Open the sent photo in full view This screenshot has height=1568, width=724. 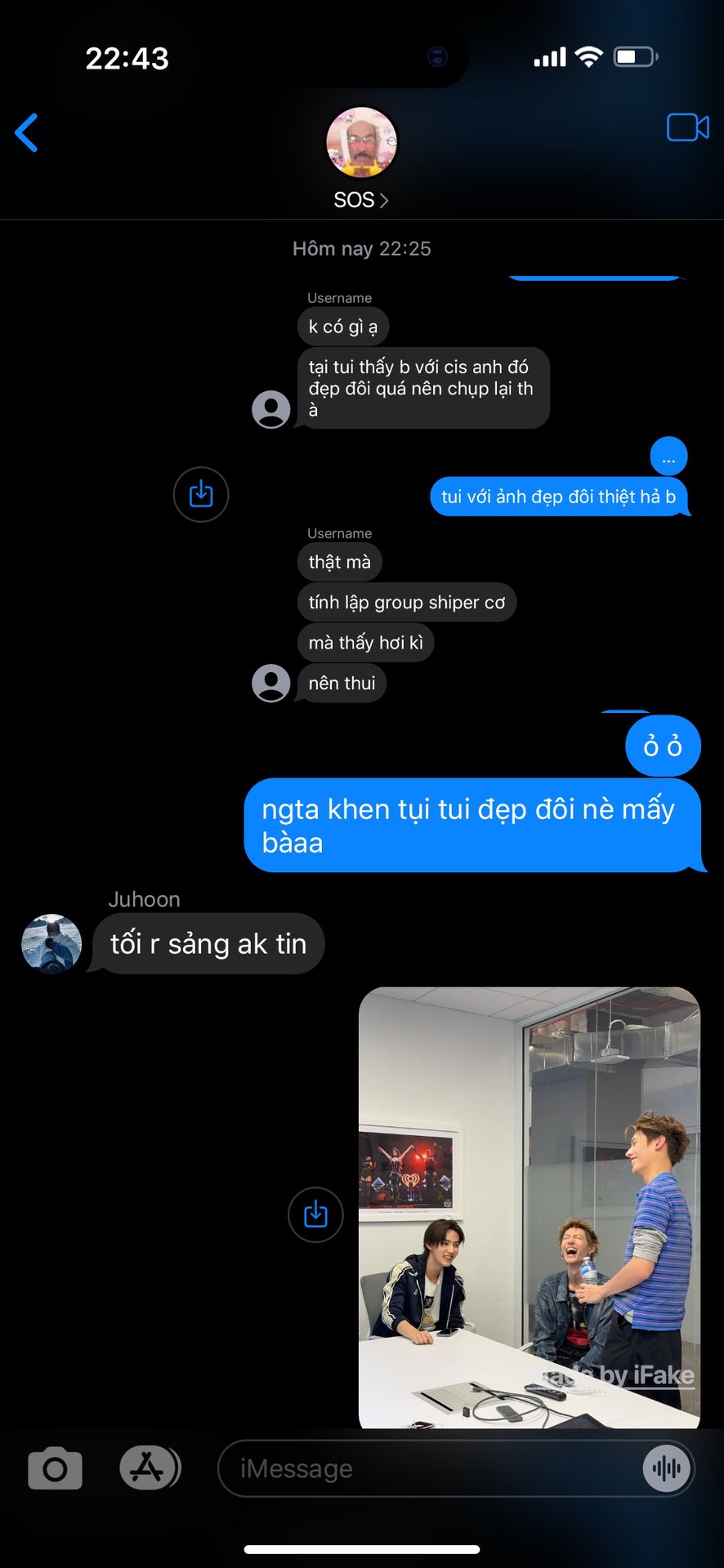click(530, 1207)
